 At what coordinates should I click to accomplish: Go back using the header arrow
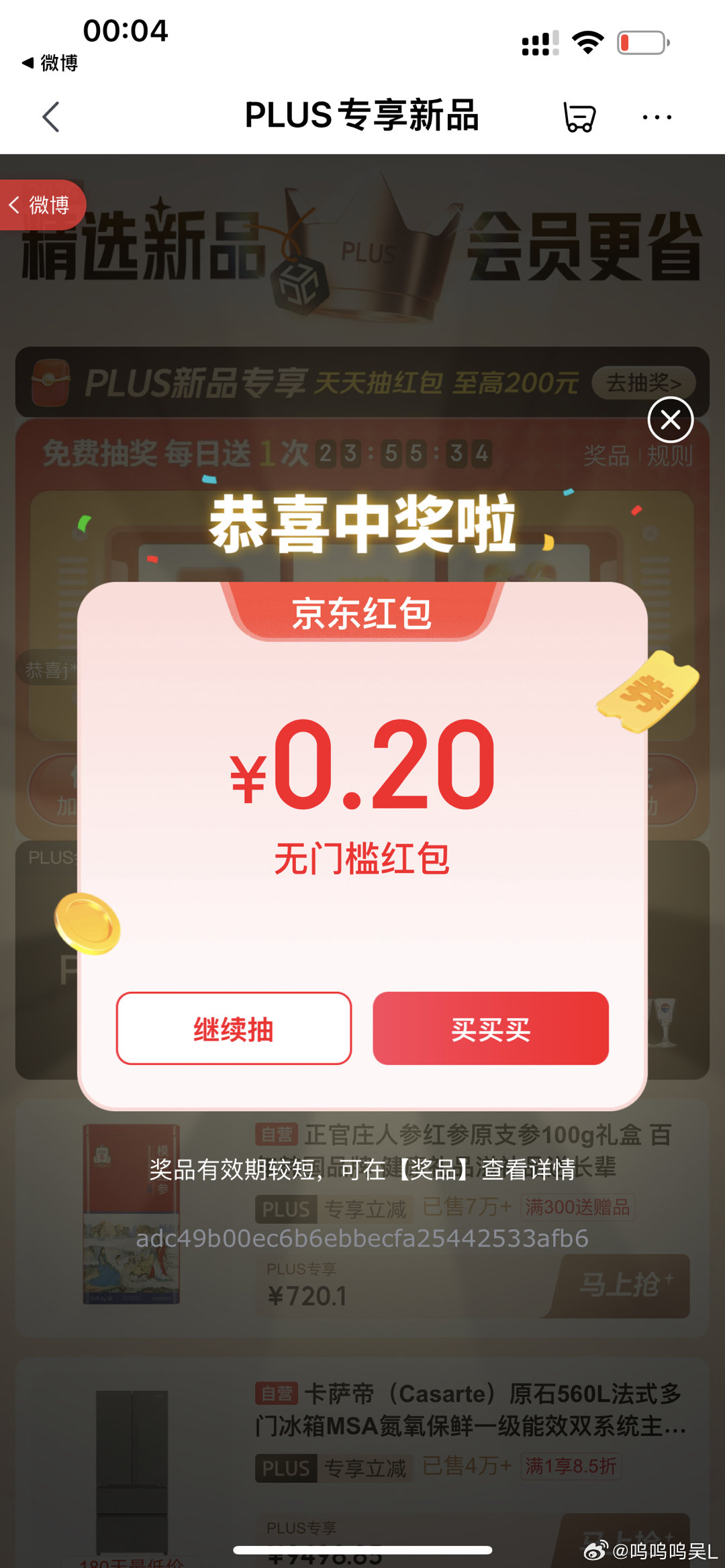pyautogui.click(x=51, y=117)
